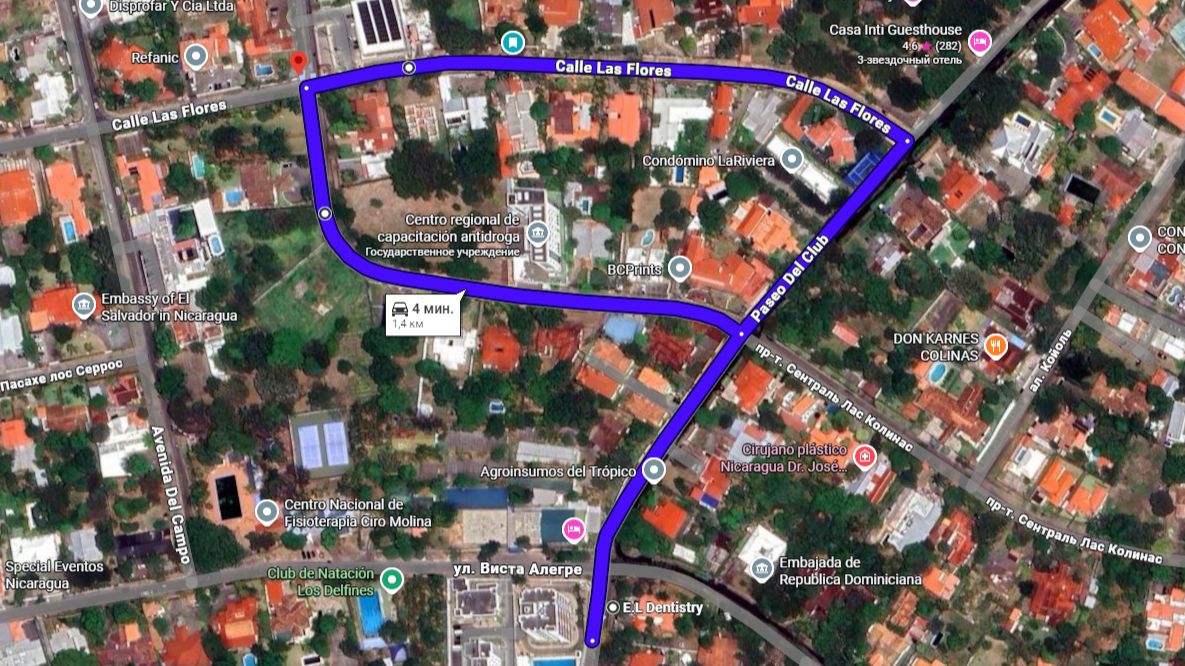Open Centro regional de capacitación antidroga marker
This screenshot has height=666, width=1185.
(539, 234)
